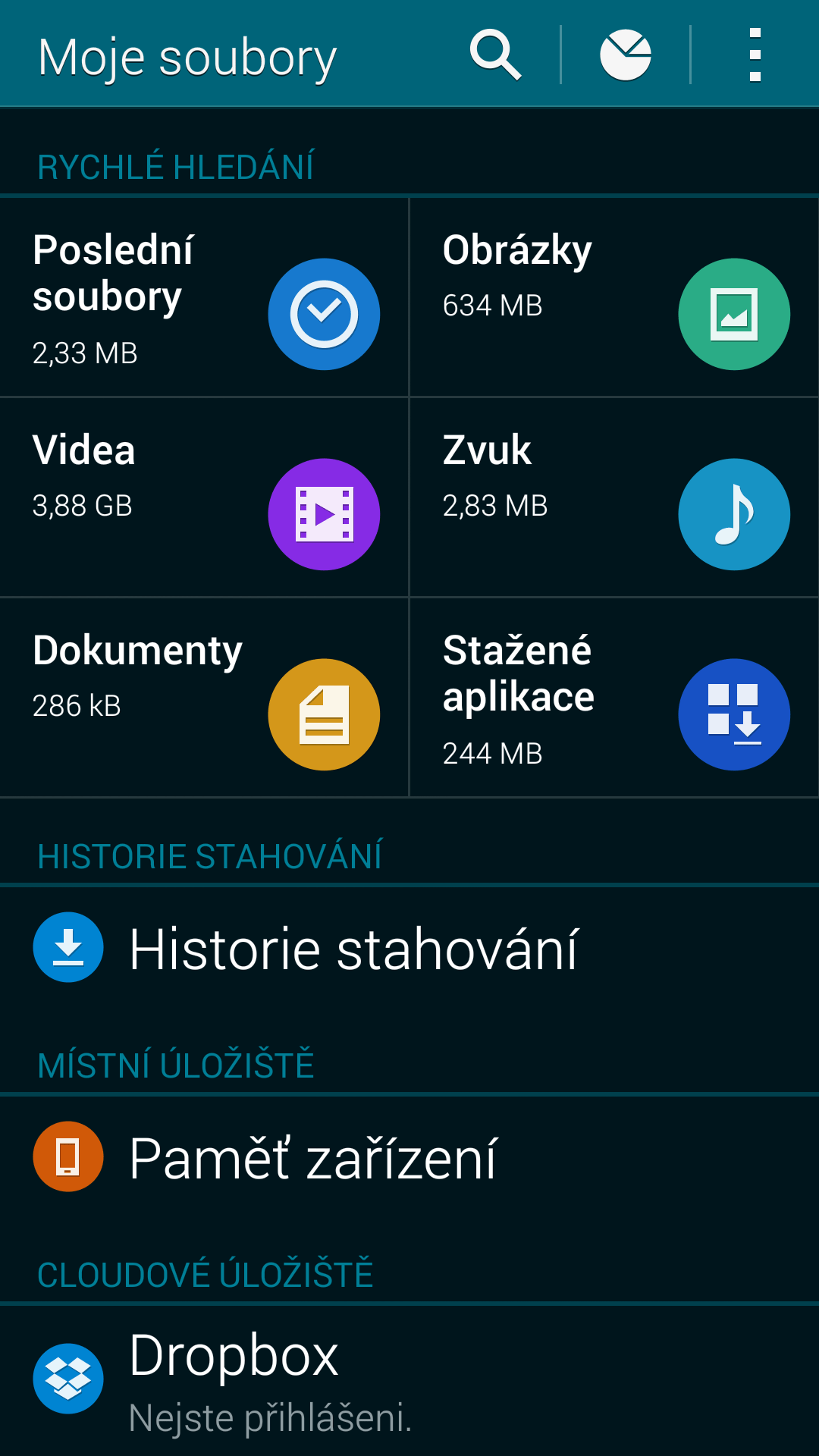Open the search icon in the app bar
The height and width of the screenshot is (1456, 819).
496,55
